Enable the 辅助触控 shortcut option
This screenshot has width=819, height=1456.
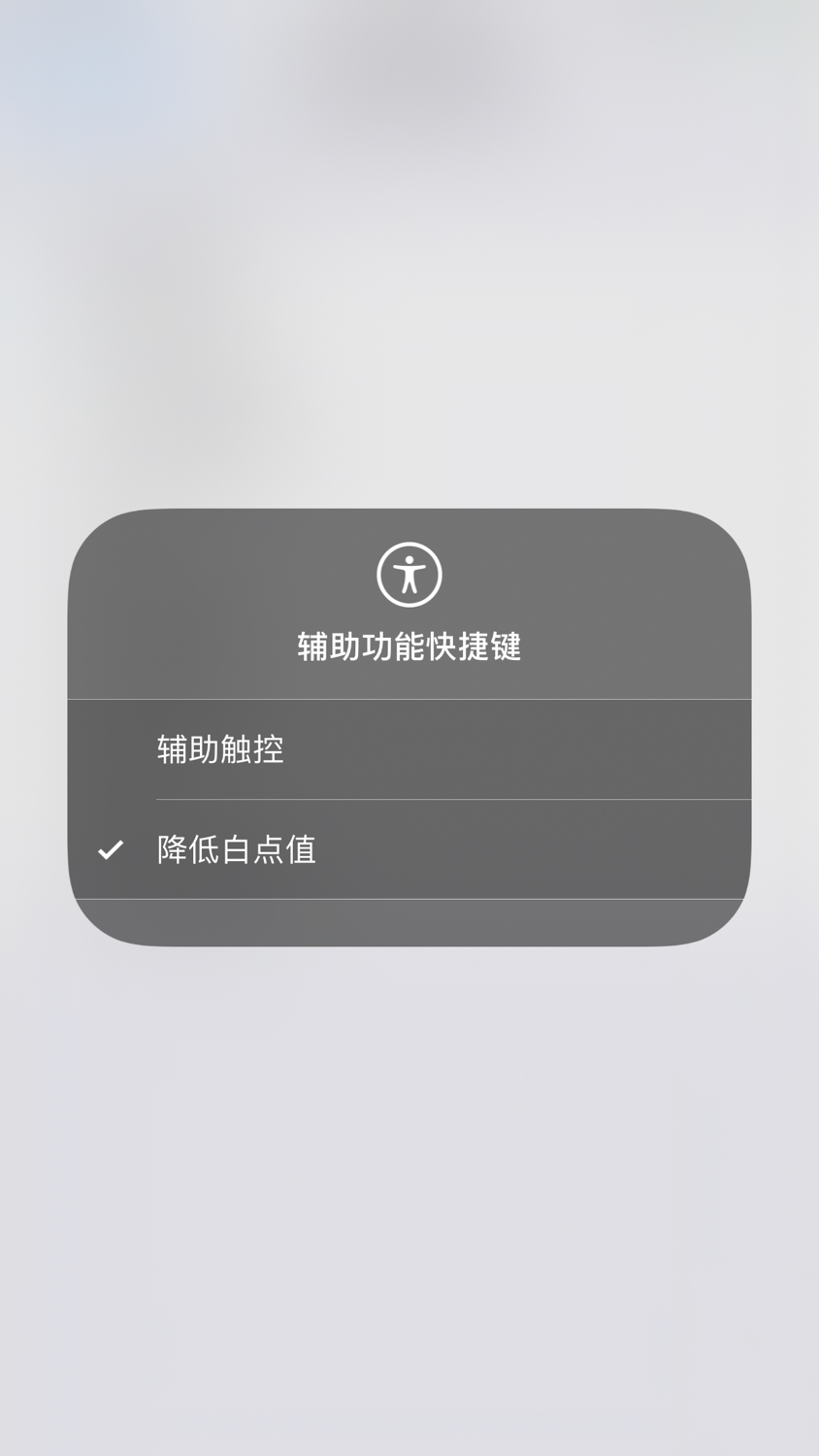click(409, 749)
